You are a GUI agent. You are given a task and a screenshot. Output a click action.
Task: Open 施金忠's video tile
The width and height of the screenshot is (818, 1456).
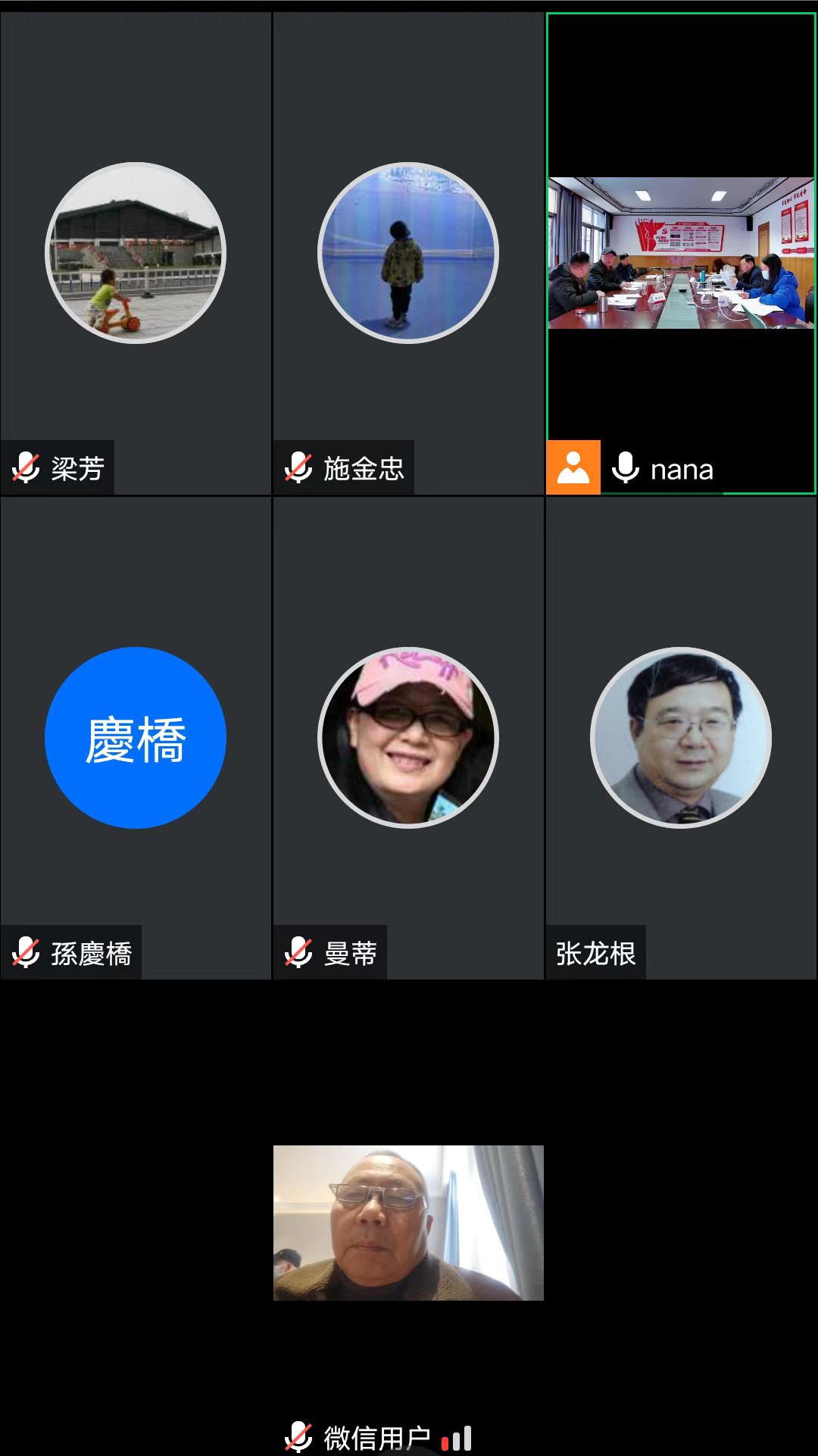[x=408, y=253]
